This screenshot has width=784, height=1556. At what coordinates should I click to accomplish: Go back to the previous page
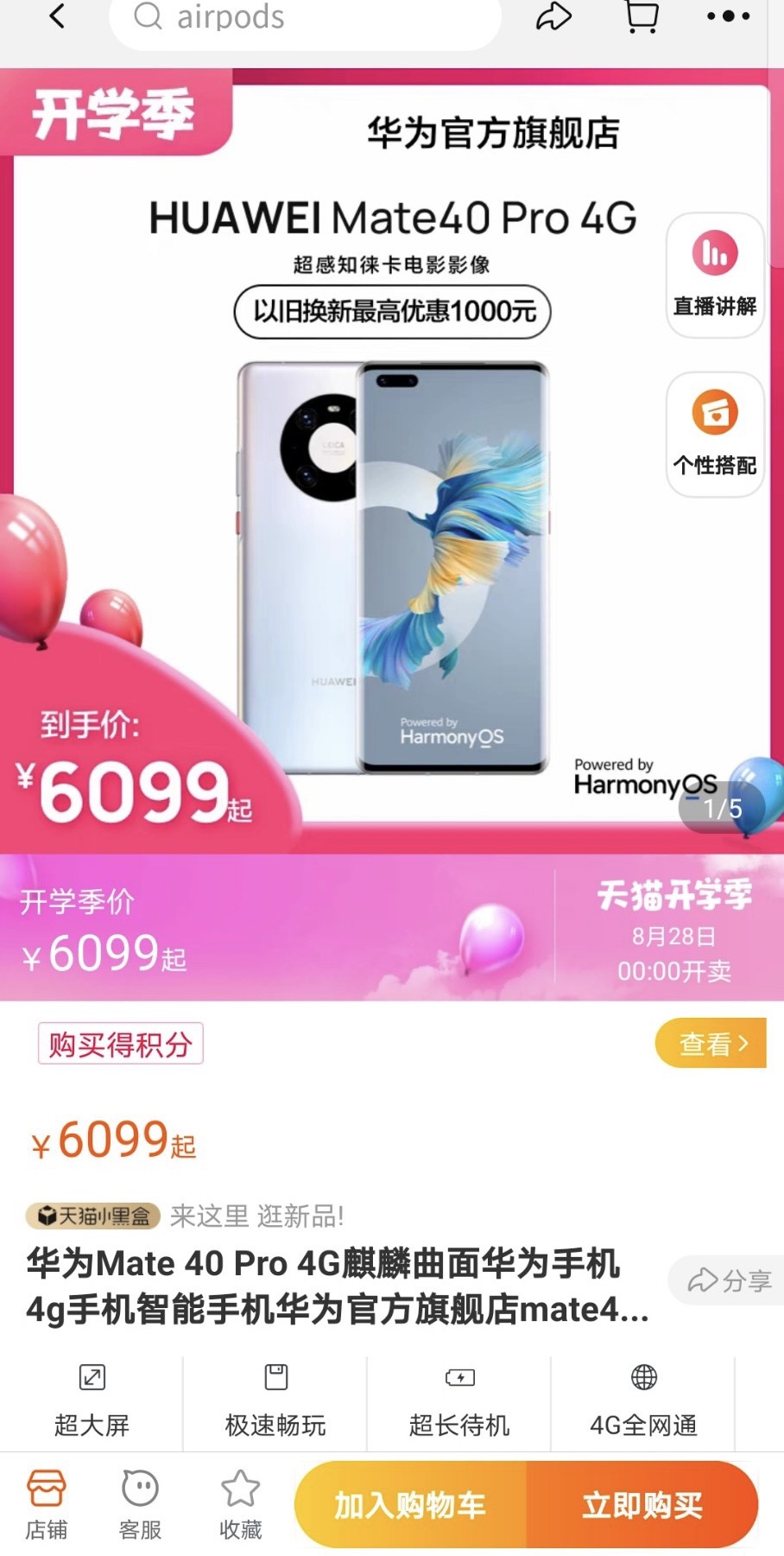tap(57, 16)
